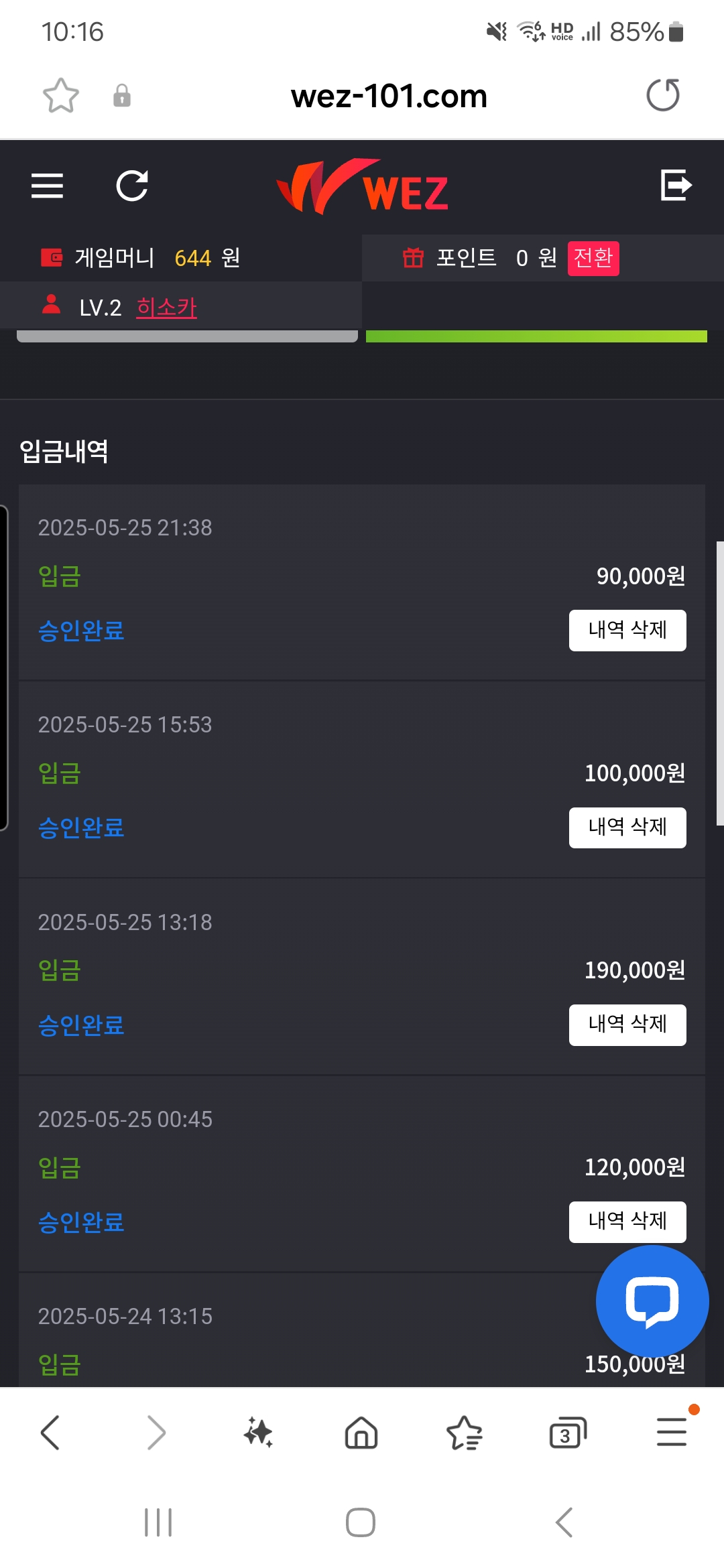Go to the browser home page
724x1568 pixels.
click(x=361, y=1433)
